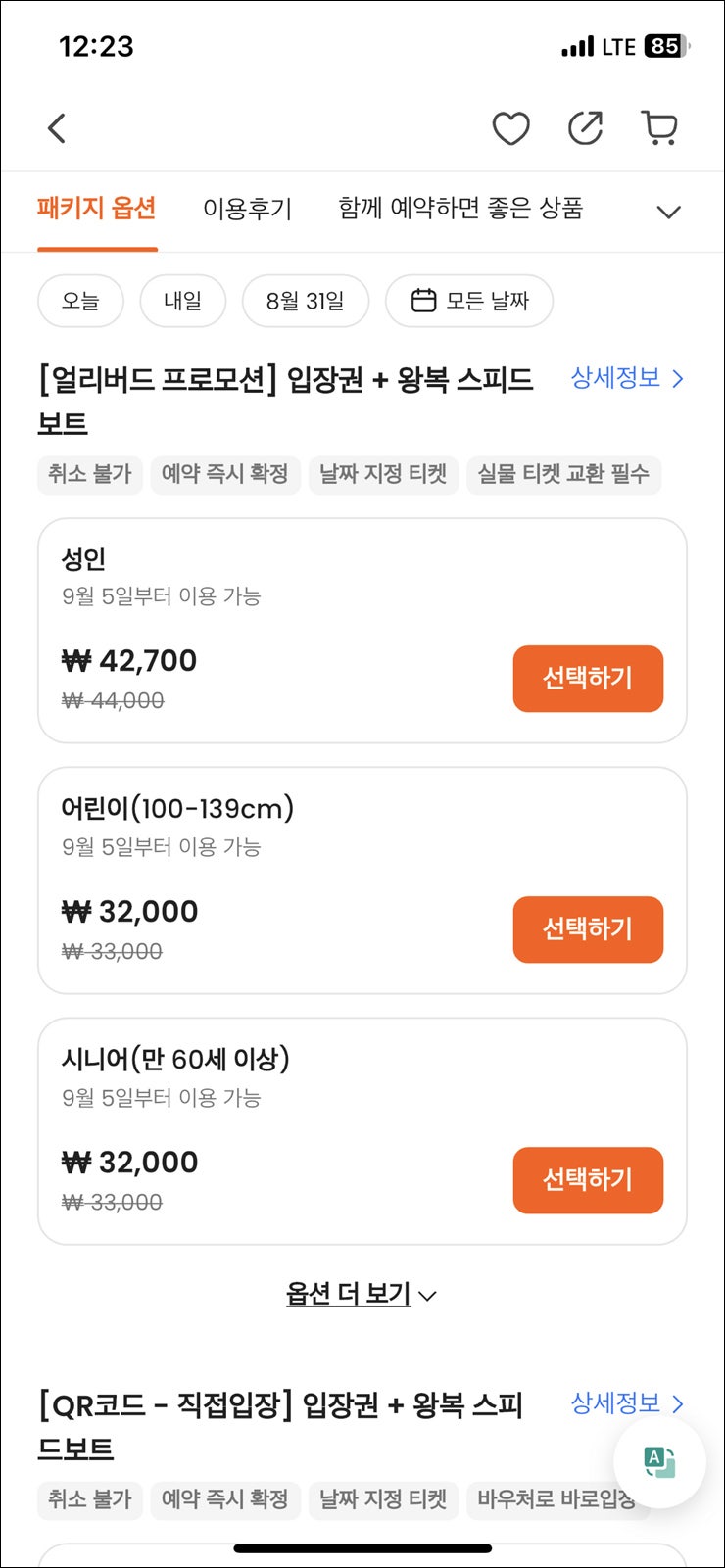Expand the tab list chevron

[668, 212]
